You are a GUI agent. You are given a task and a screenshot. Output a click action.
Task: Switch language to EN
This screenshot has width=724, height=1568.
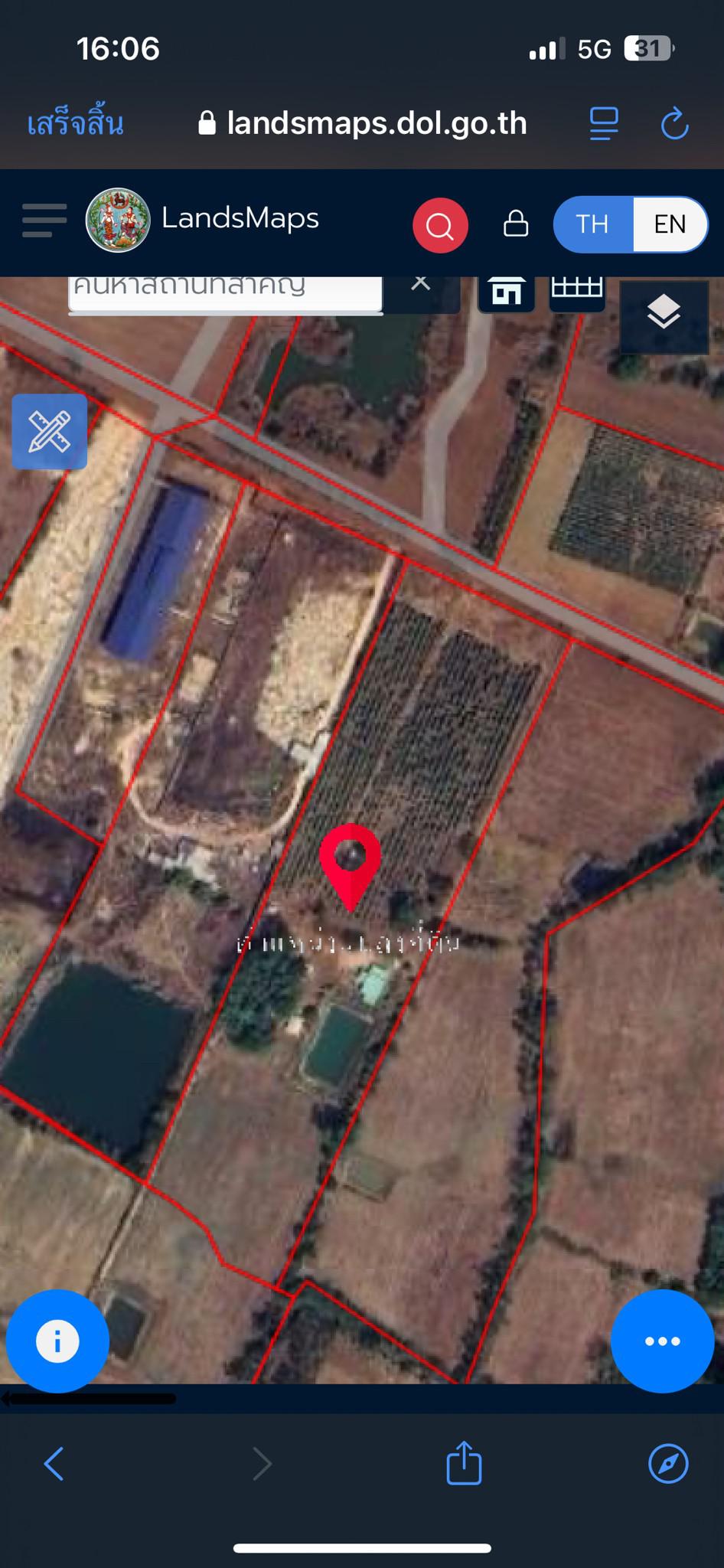[670, 224]
